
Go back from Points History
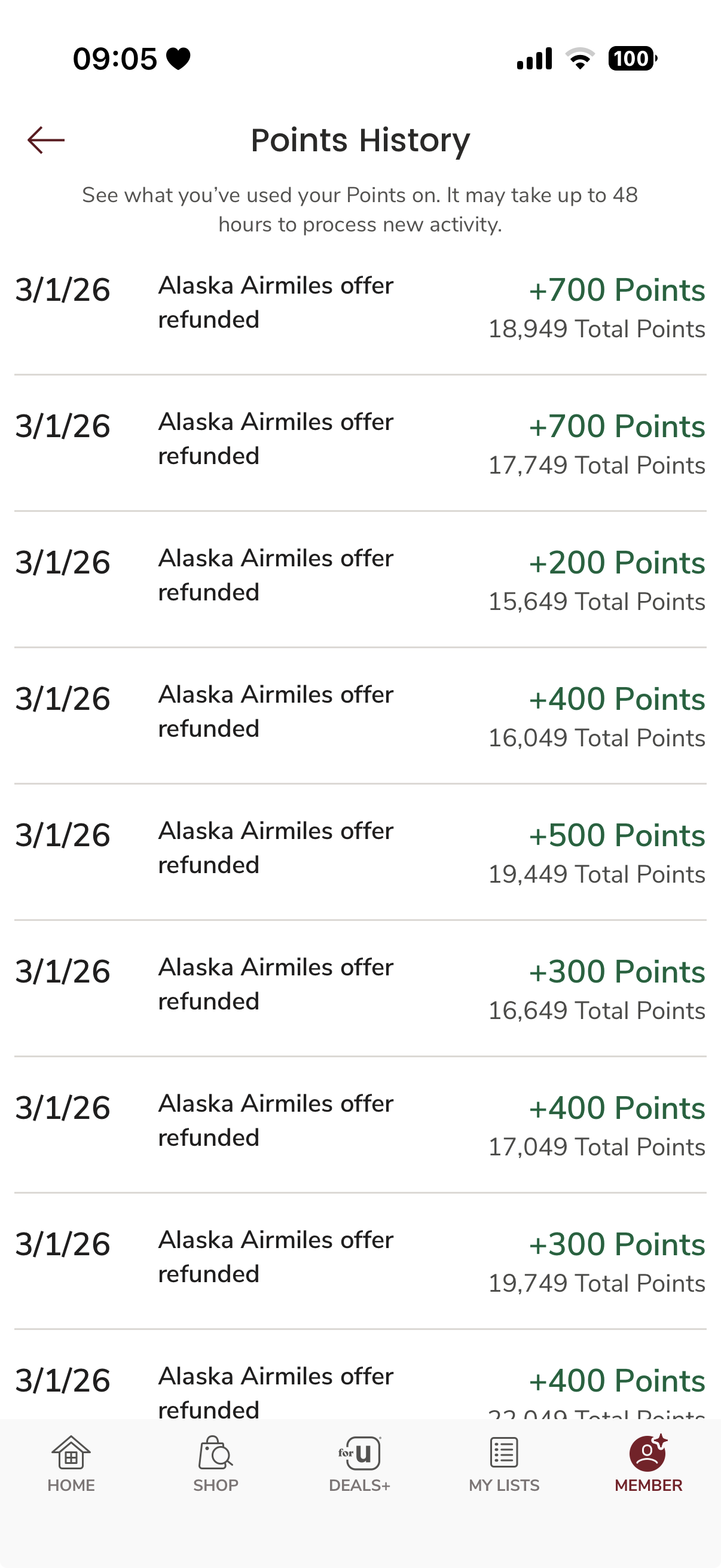[46, 141]
